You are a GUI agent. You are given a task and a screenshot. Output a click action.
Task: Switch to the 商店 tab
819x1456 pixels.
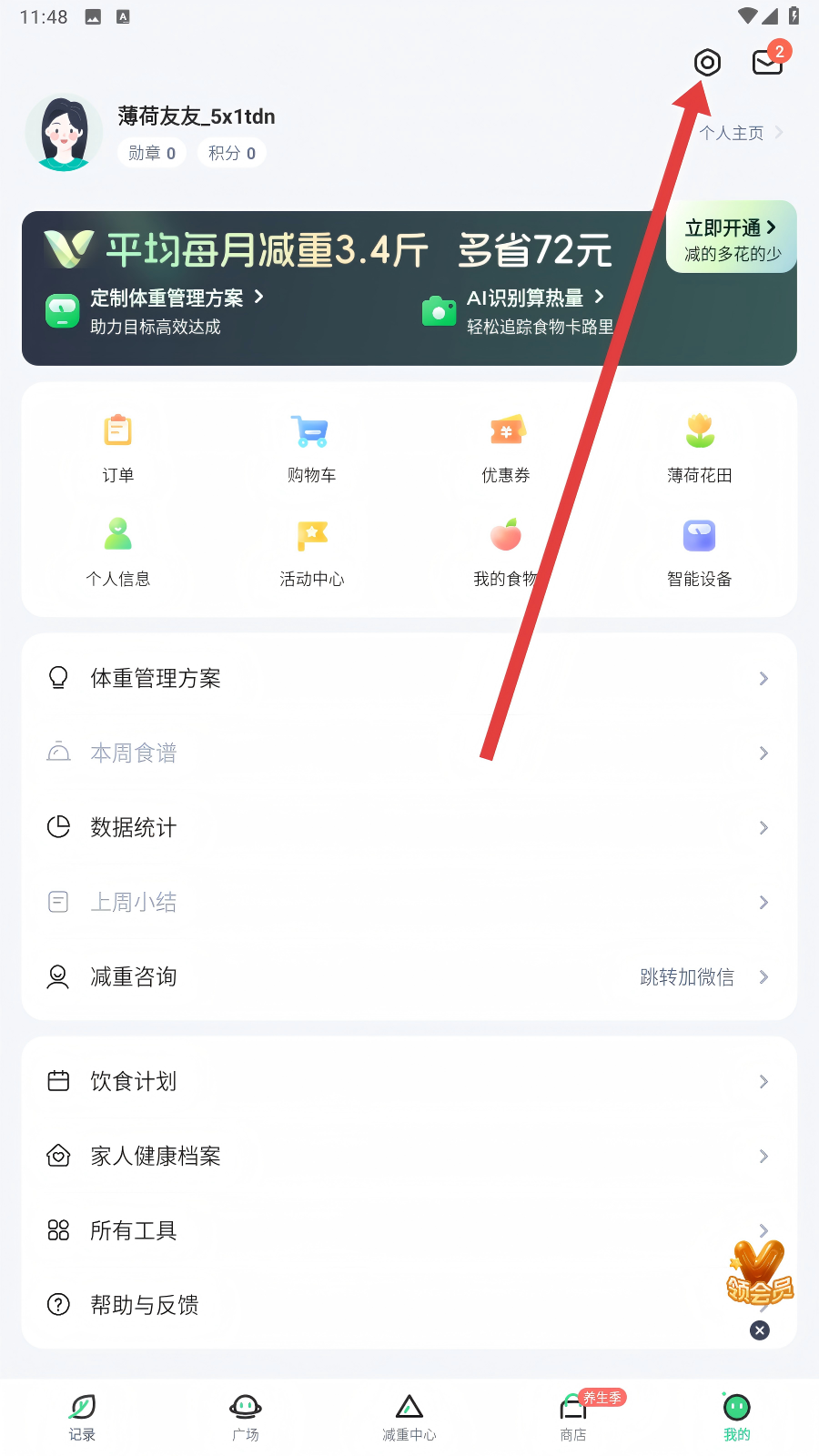pyautogui.click(x=573, y=1418)
